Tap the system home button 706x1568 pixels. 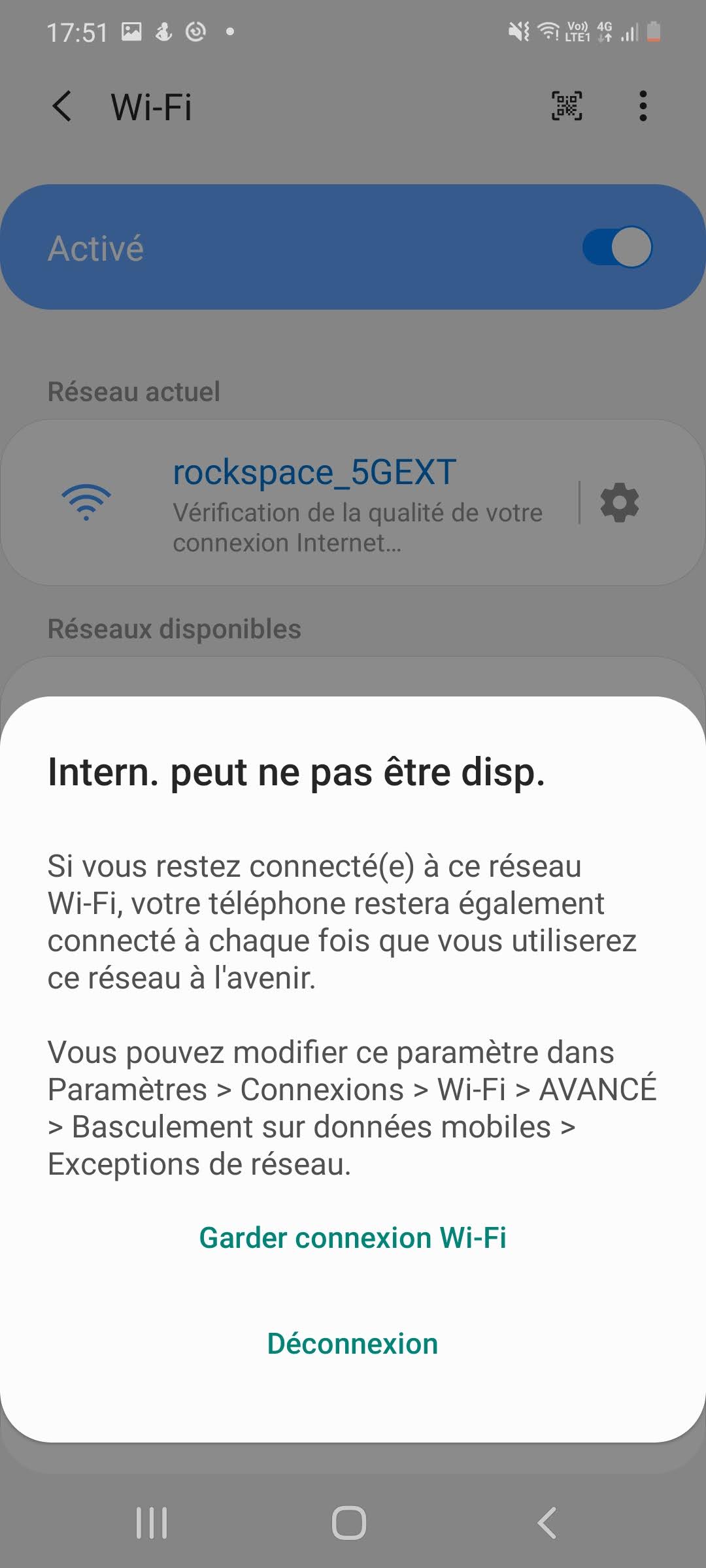[x=349, y=1523]
